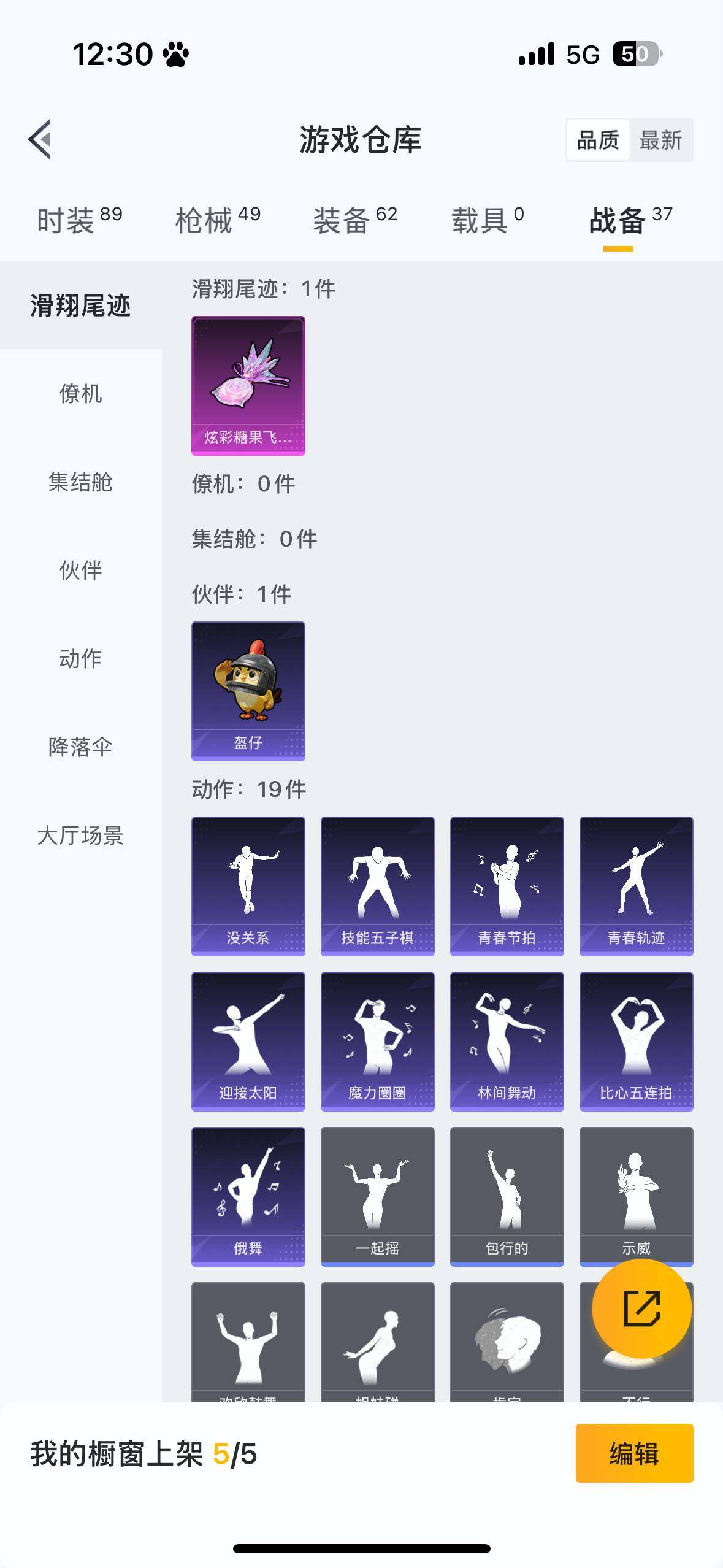
Task: Open the 载具 tab
Action: tap(488, 220)
